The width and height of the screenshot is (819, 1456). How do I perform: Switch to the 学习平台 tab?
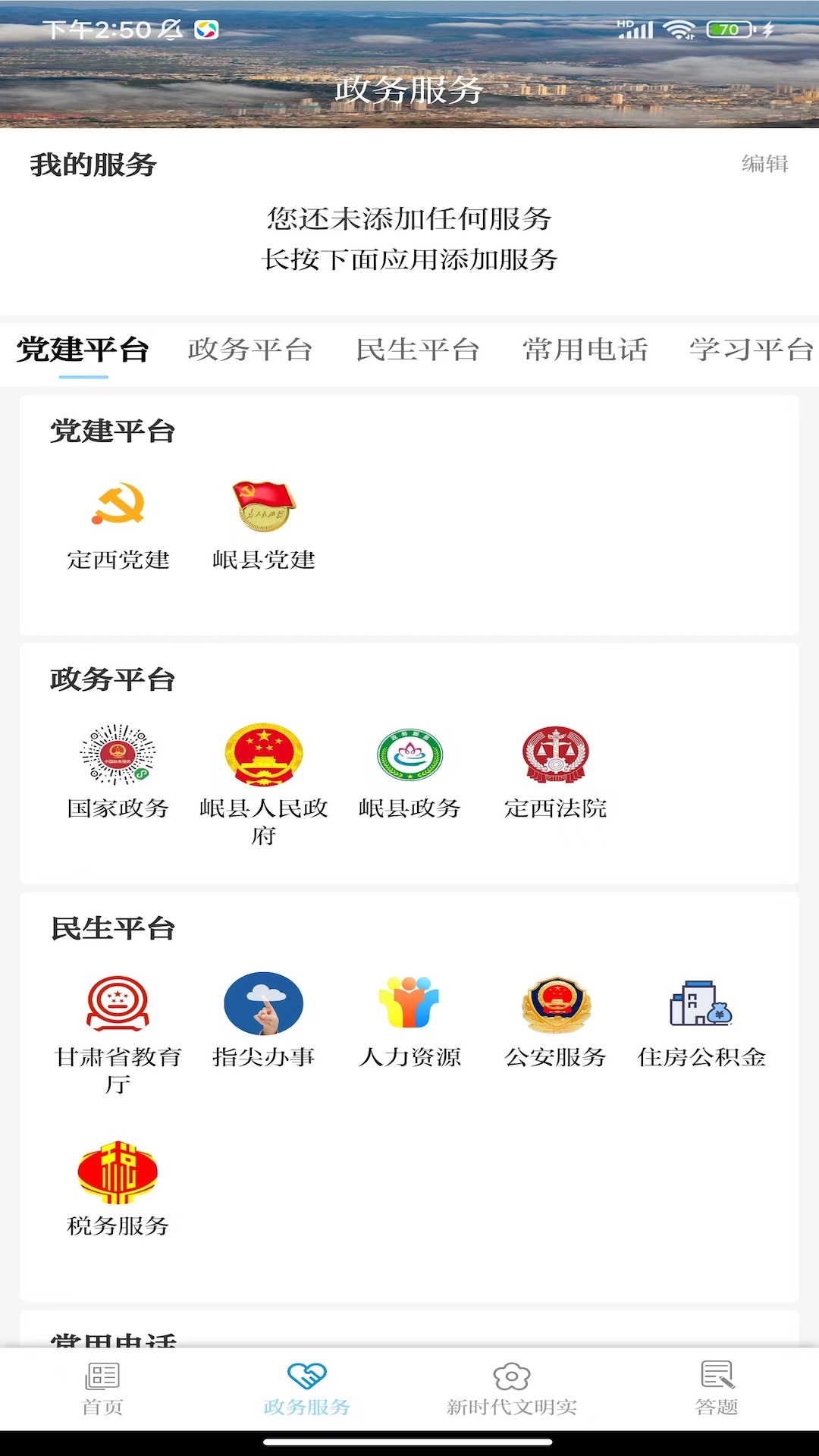click(751, 350)
